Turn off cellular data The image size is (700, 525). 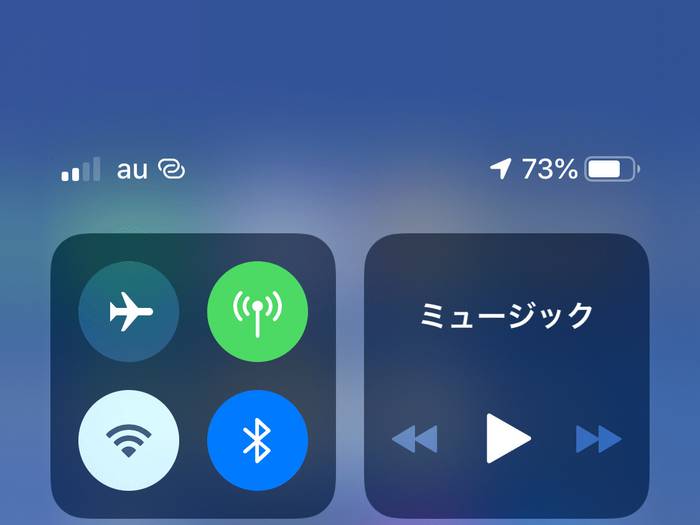[x=257, y=311]
